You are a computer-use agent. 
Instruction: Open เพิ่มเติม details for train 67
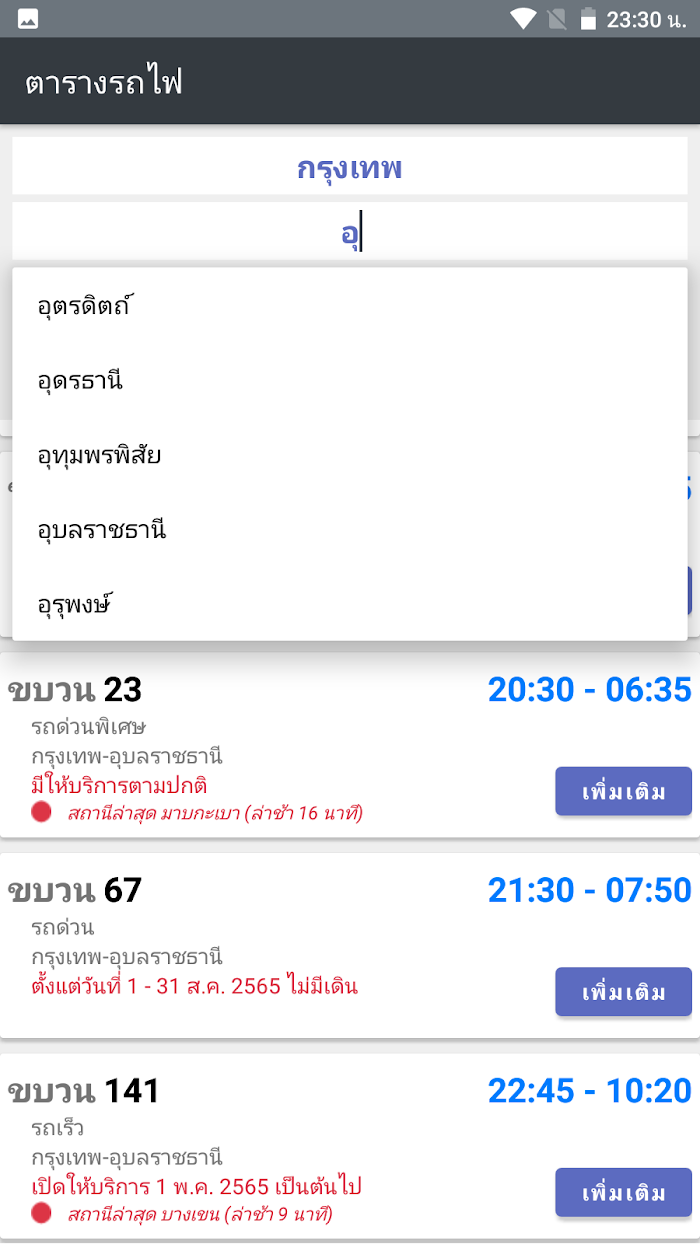624,992
